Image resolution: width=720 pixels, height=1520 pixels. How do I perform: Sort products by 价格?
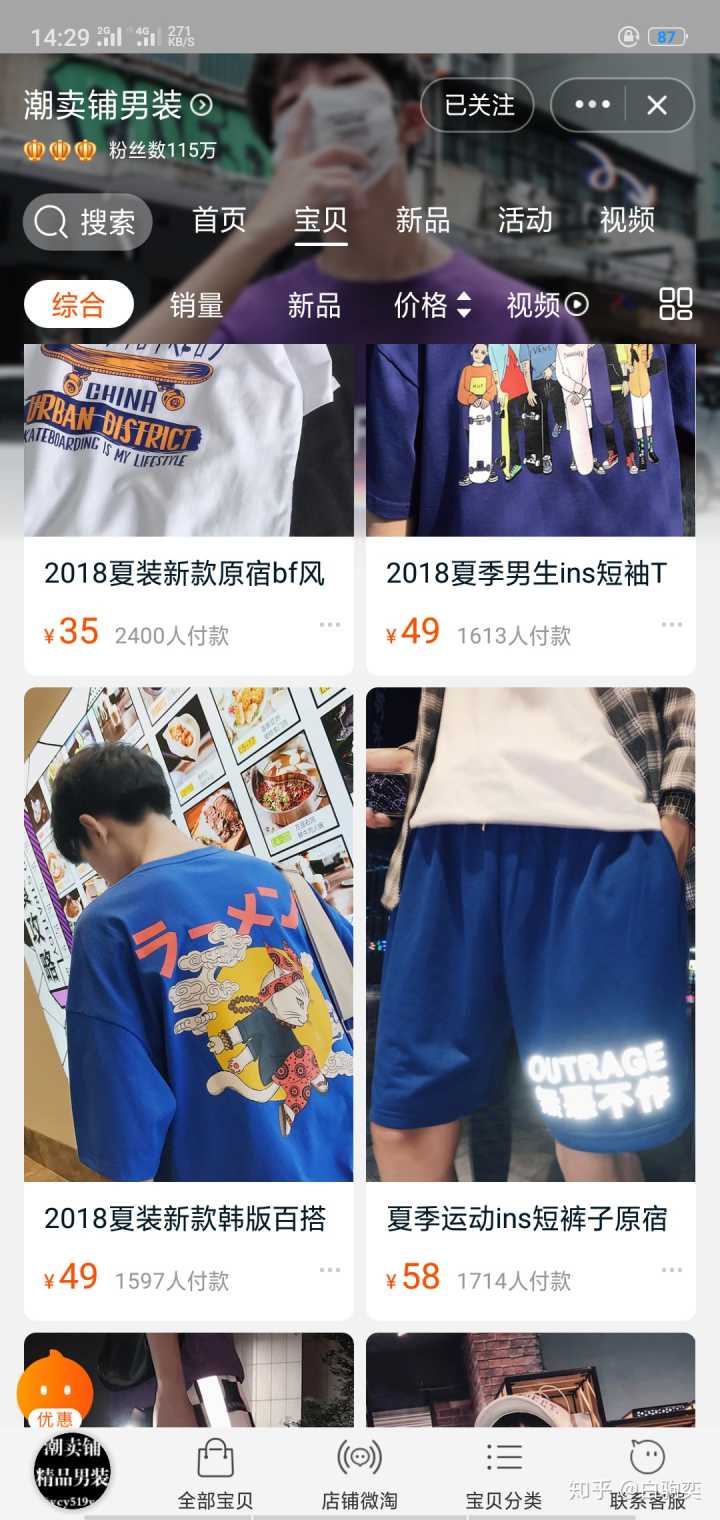432,305
